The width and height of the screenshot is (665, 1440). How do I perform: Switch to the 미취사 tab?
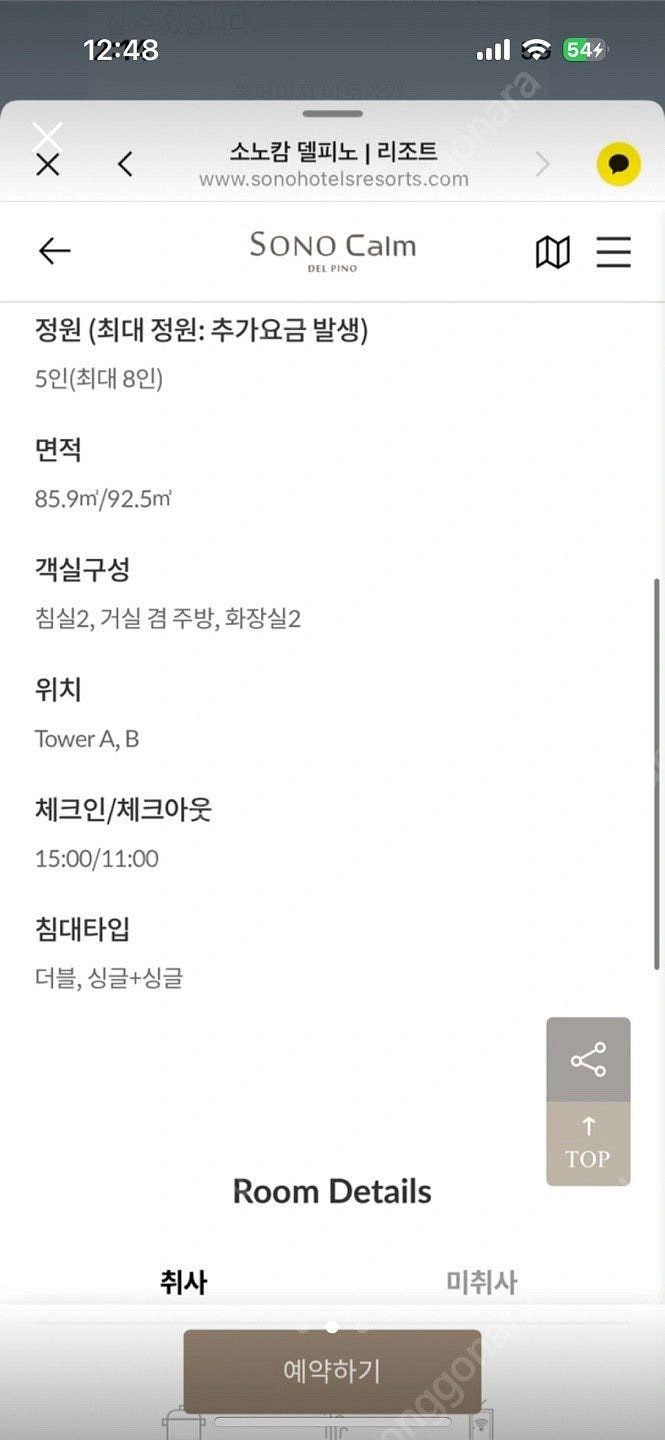coord(481,1282)
